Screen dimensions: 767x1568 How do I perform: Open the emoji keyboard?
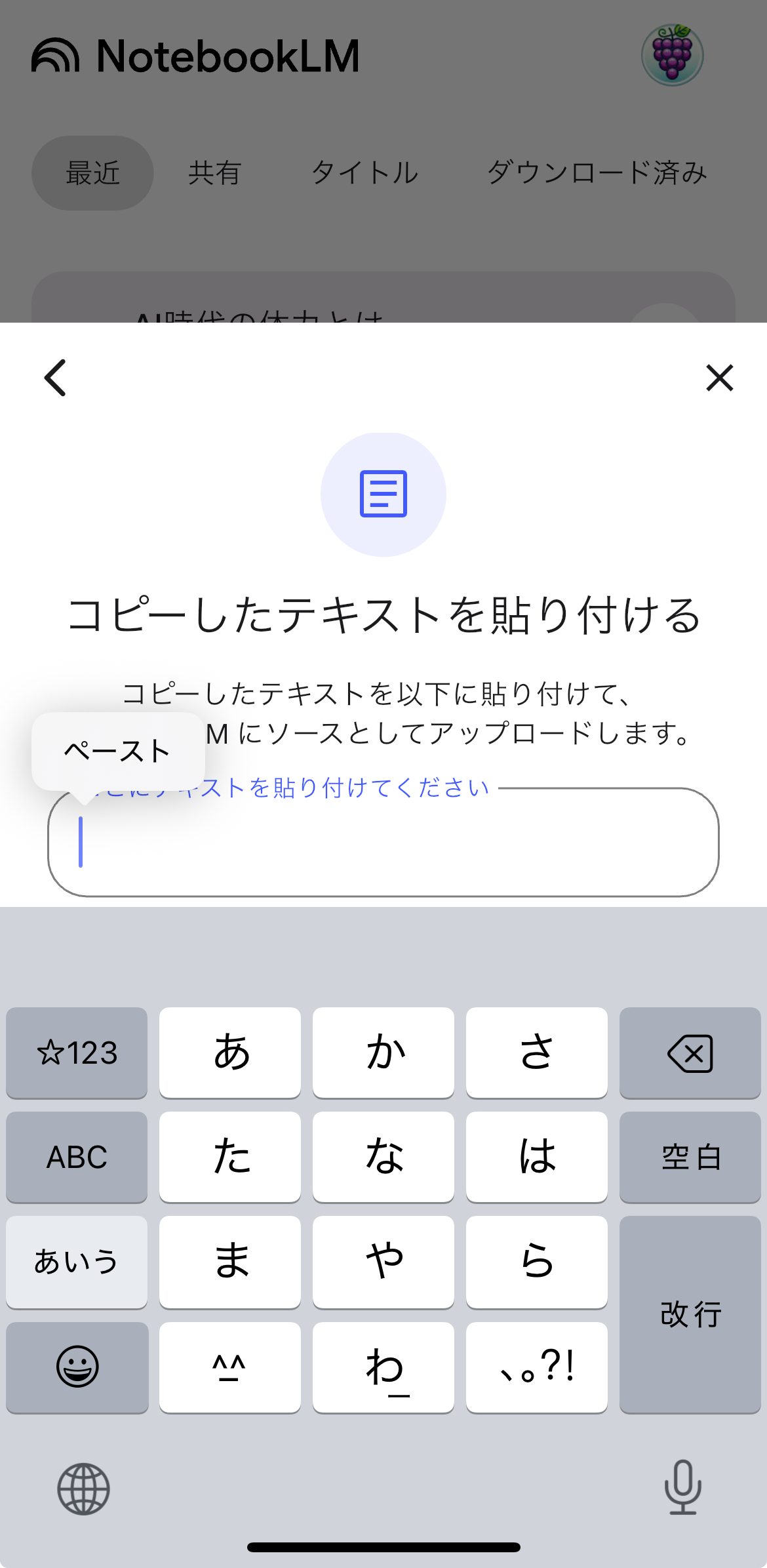77,1367
